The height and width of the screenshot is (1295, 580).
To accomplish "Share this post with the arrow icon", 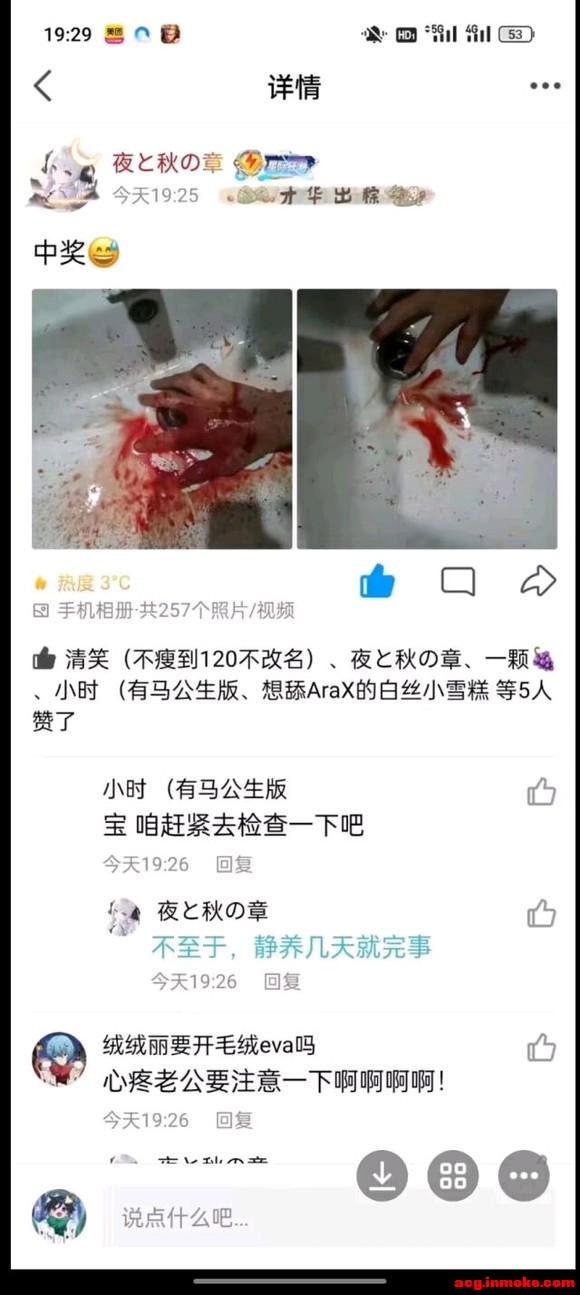I will point(538,580).
